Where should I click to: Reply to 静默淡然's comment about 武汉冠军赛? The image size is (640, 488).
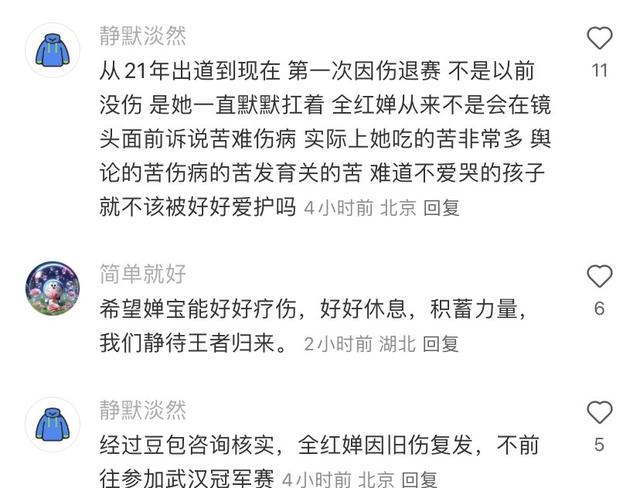click(418, 479)
